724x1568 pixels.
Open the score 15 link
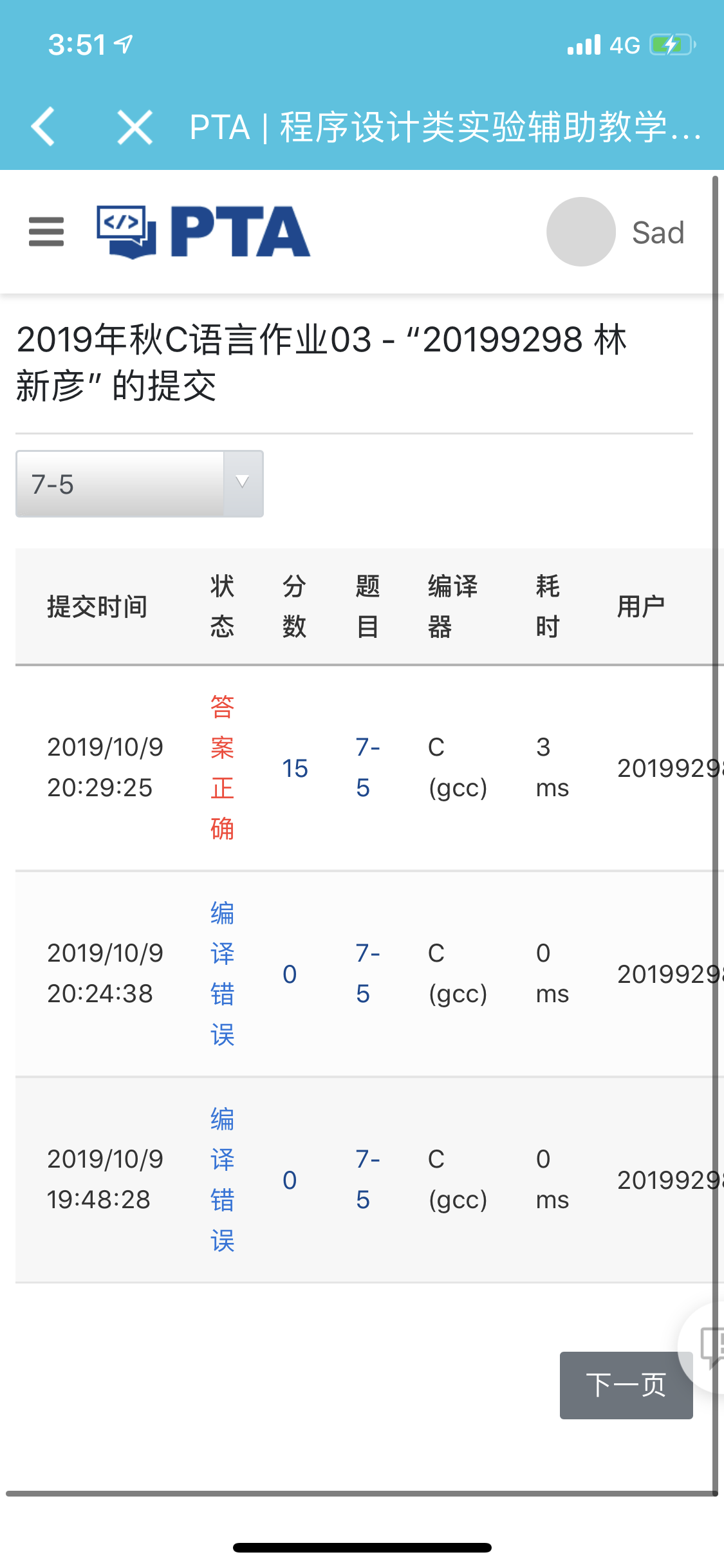(295, 768)
